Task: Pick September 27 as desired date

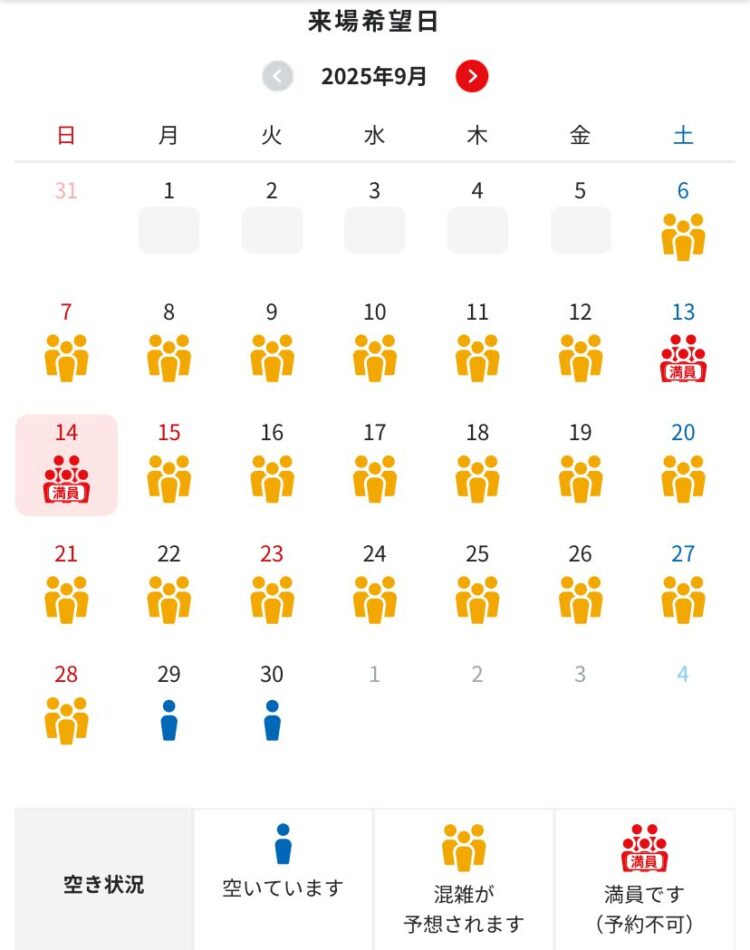Action: pos(683,584)
